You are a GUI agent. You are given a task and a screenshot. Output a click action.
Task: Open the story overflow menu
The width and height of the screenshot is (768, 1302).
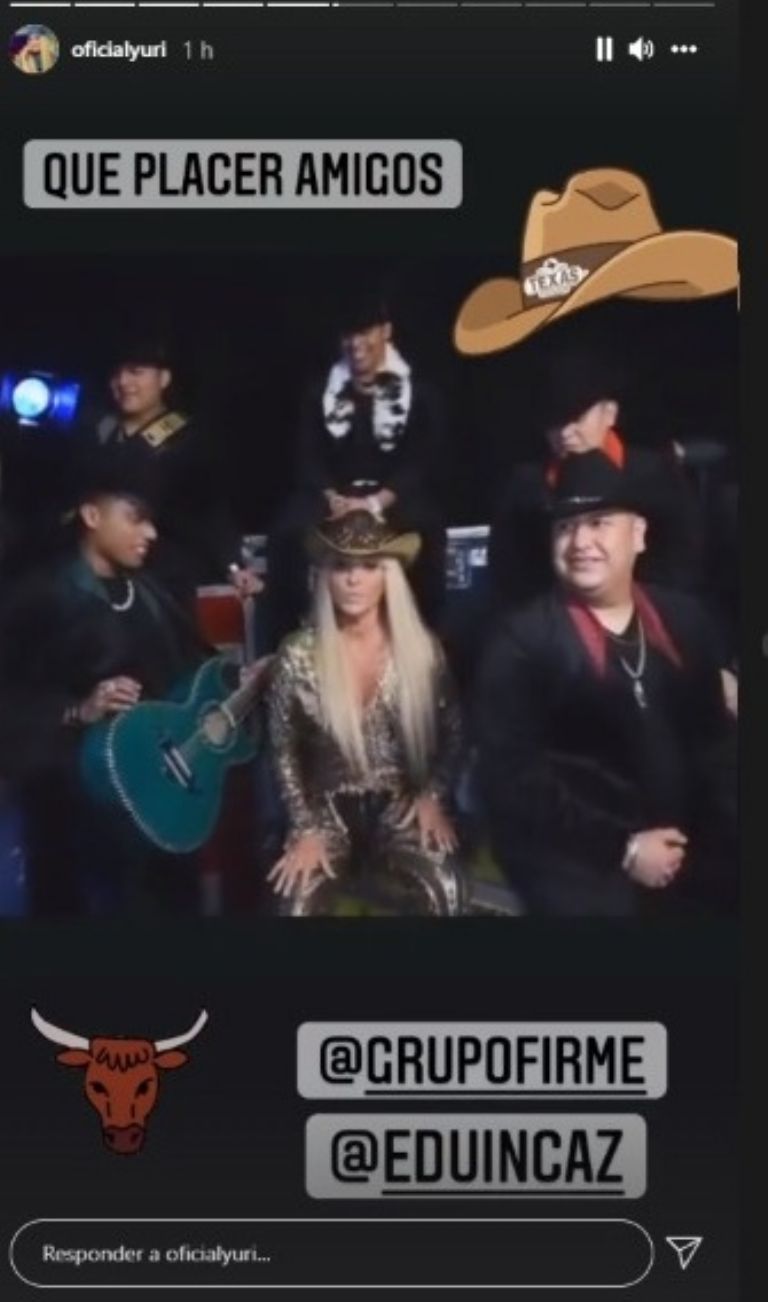click(684, 49)
